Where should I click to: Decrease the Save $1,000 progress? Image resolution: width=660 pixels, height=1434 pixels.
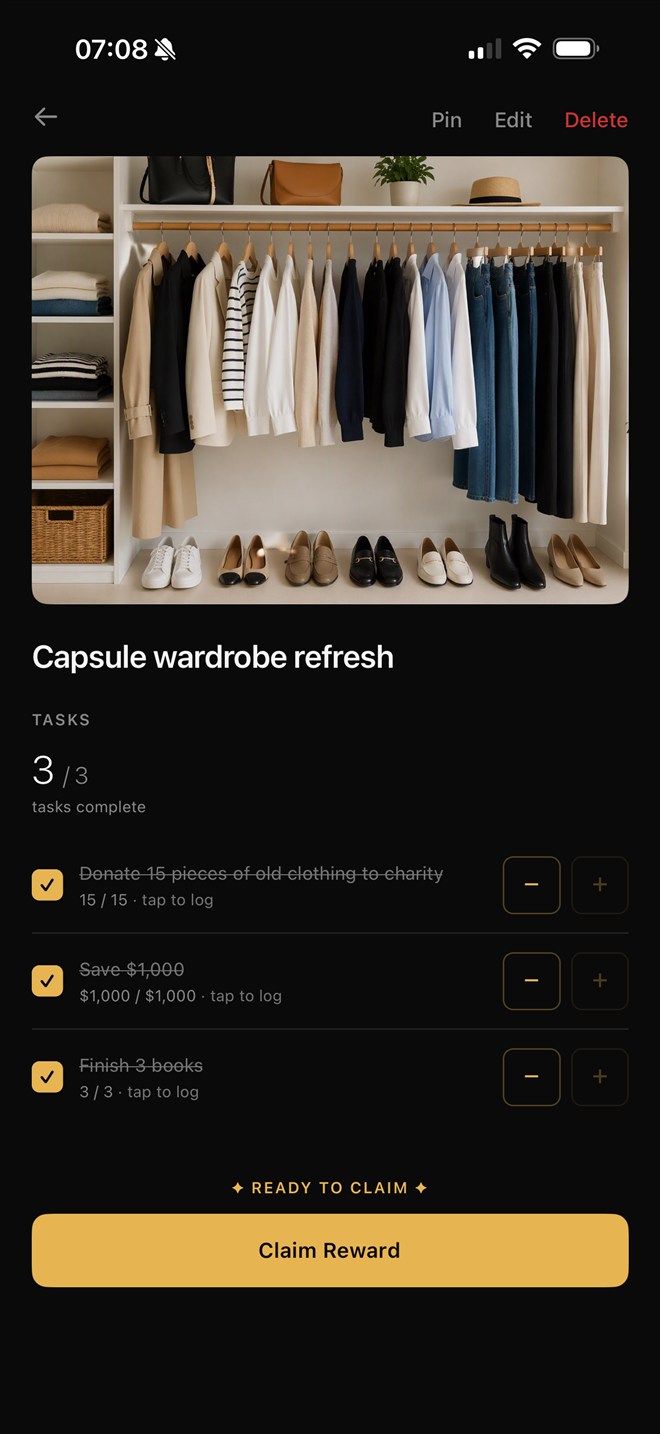pos(531,981)
